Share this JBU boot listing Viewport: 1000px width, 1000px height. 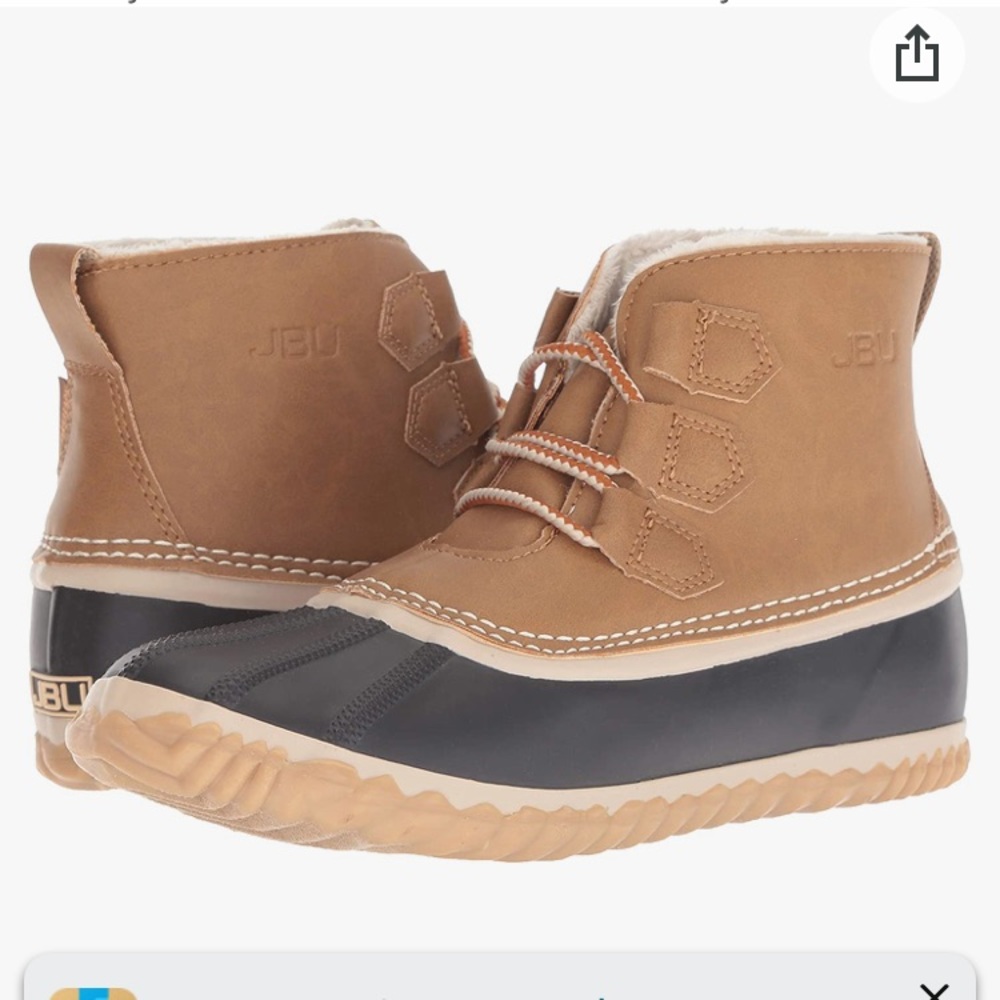pyautogui.click(x=916, y=56)
